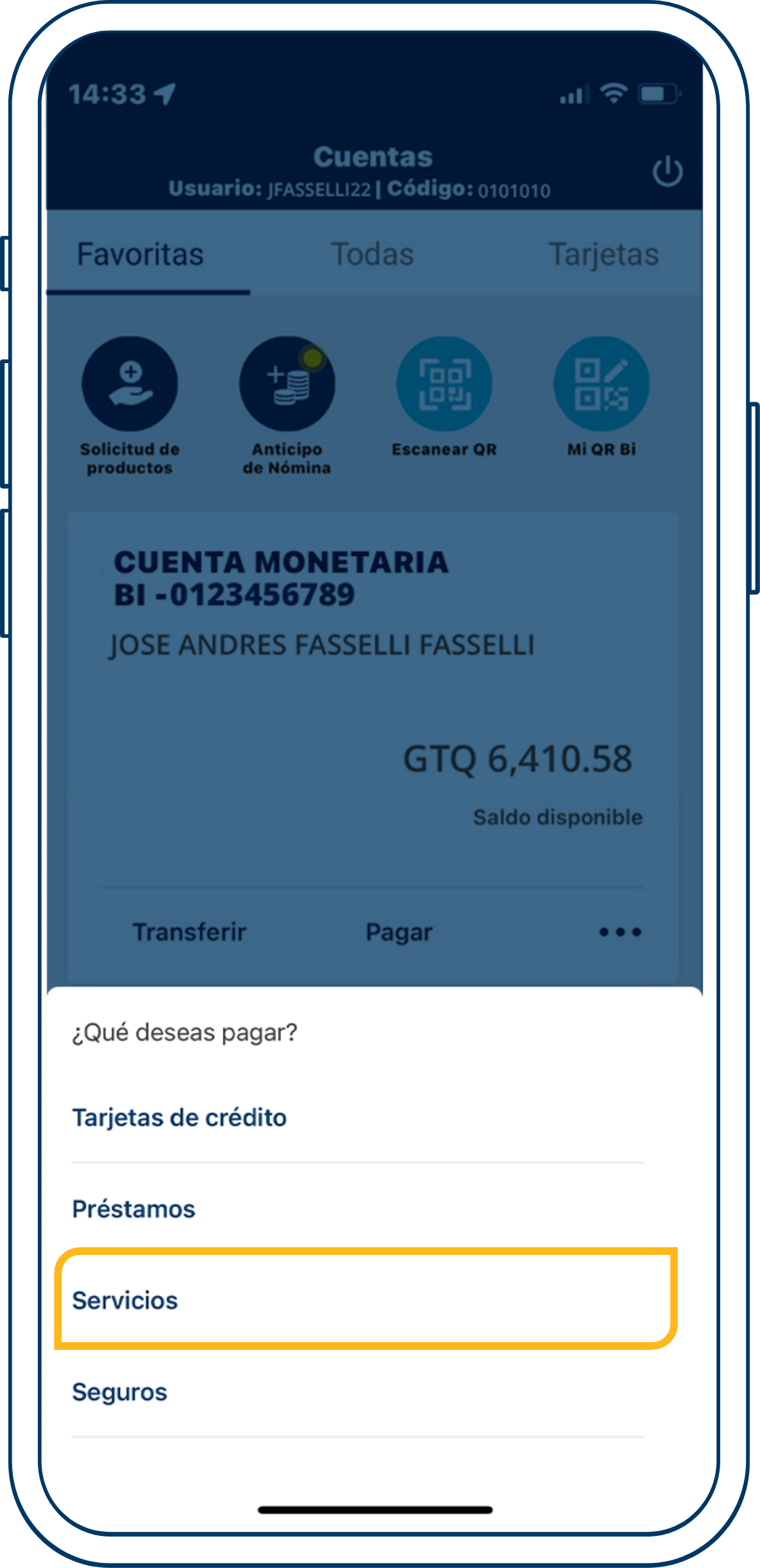Choose Tarjetas de crédito to pay
The image size is (760, 1568).
coord(180,1116)
